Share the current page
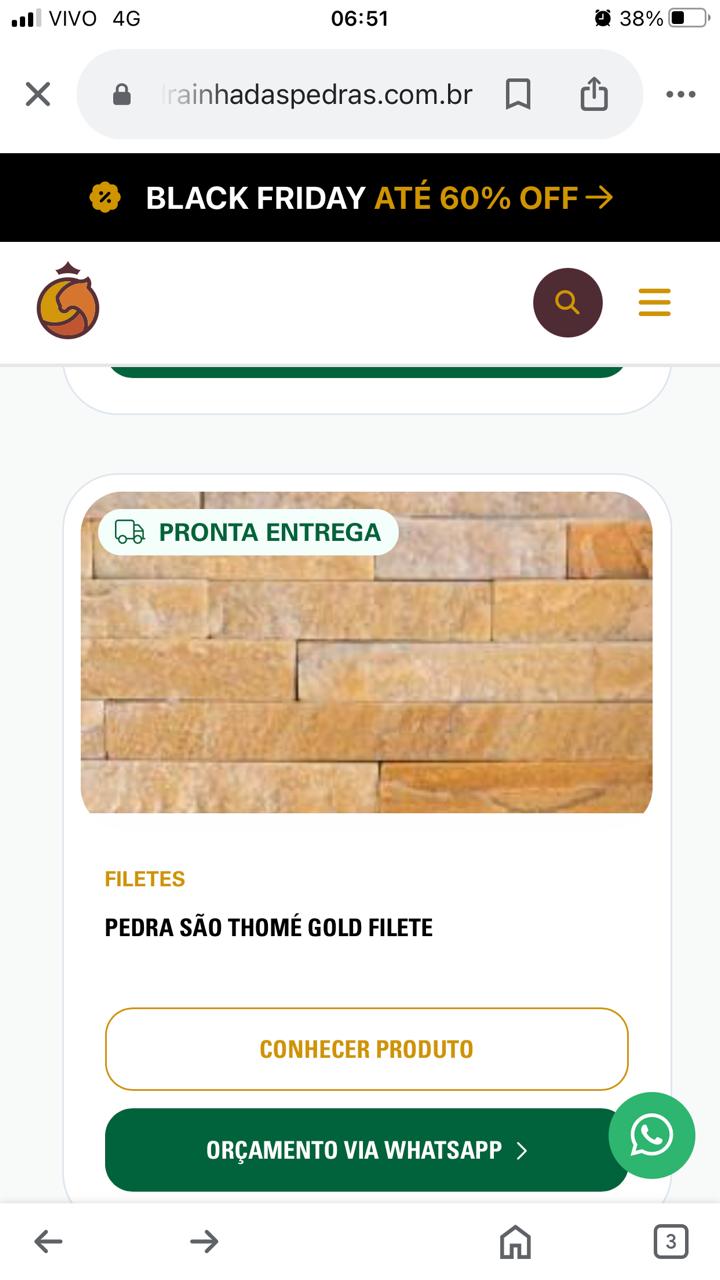Image resolution: width=720 pixels, height=1280 pixels. [x=594, y=95]
